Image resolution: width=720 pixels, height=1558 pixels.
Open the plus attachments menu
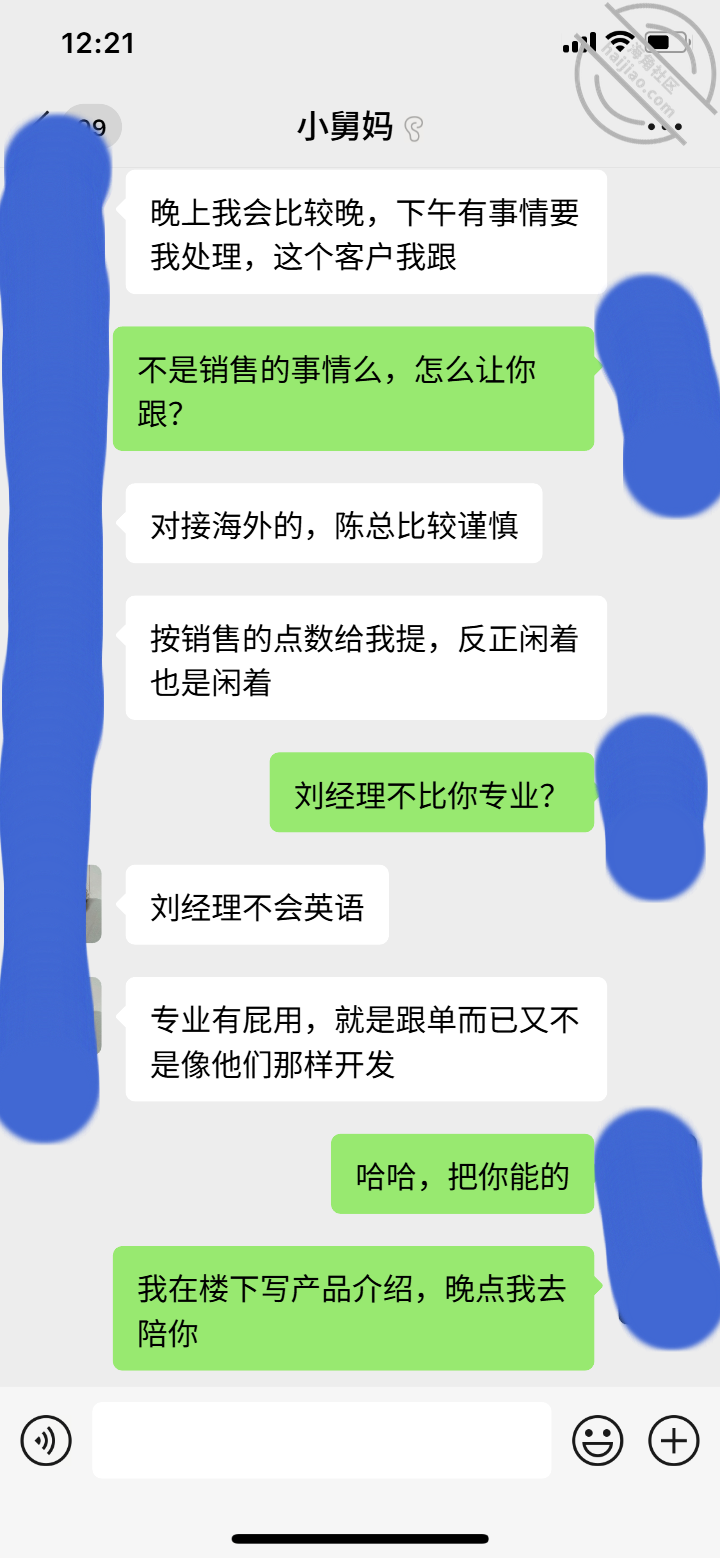pyautogui.click(x=674, y=1441)
